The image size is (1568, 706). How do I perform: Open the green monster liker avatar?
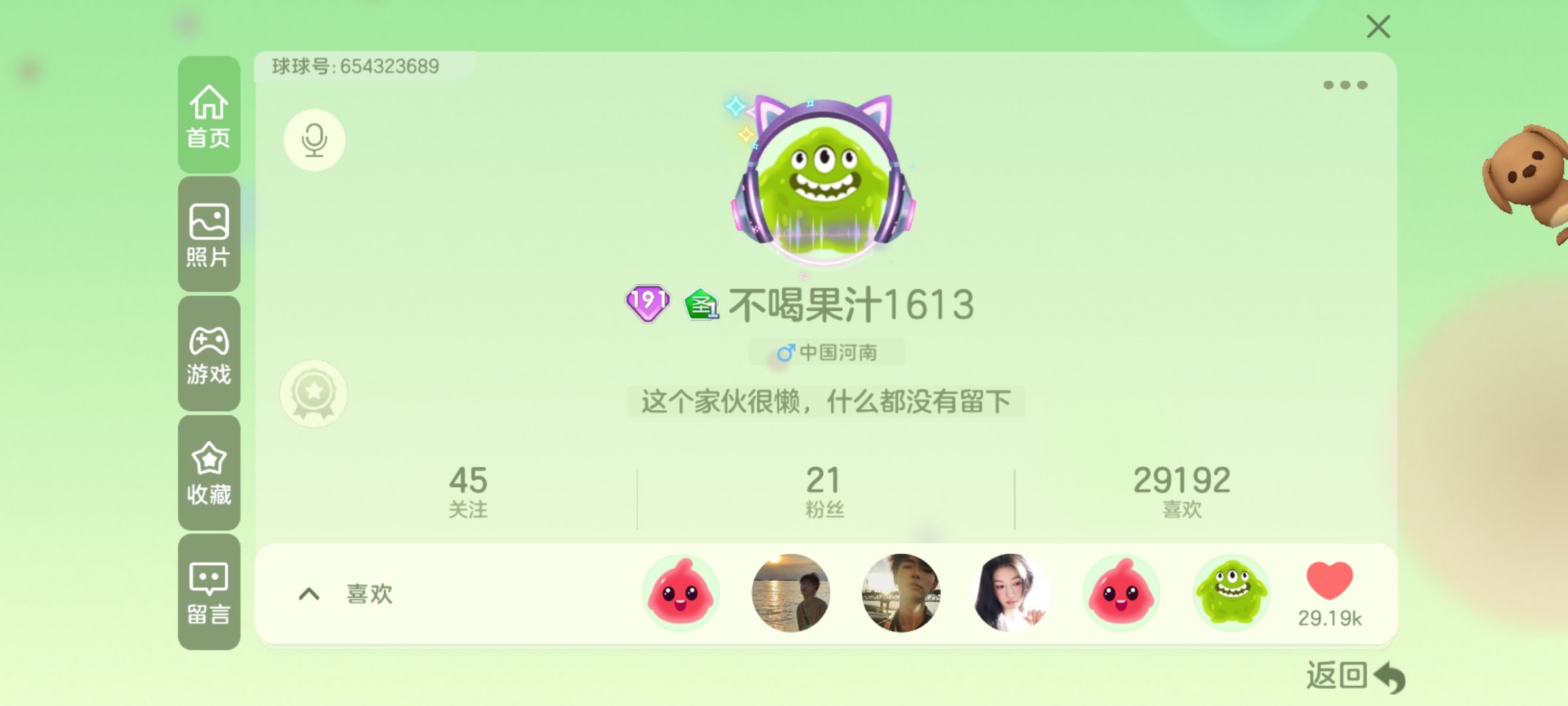pos(1231,593)
